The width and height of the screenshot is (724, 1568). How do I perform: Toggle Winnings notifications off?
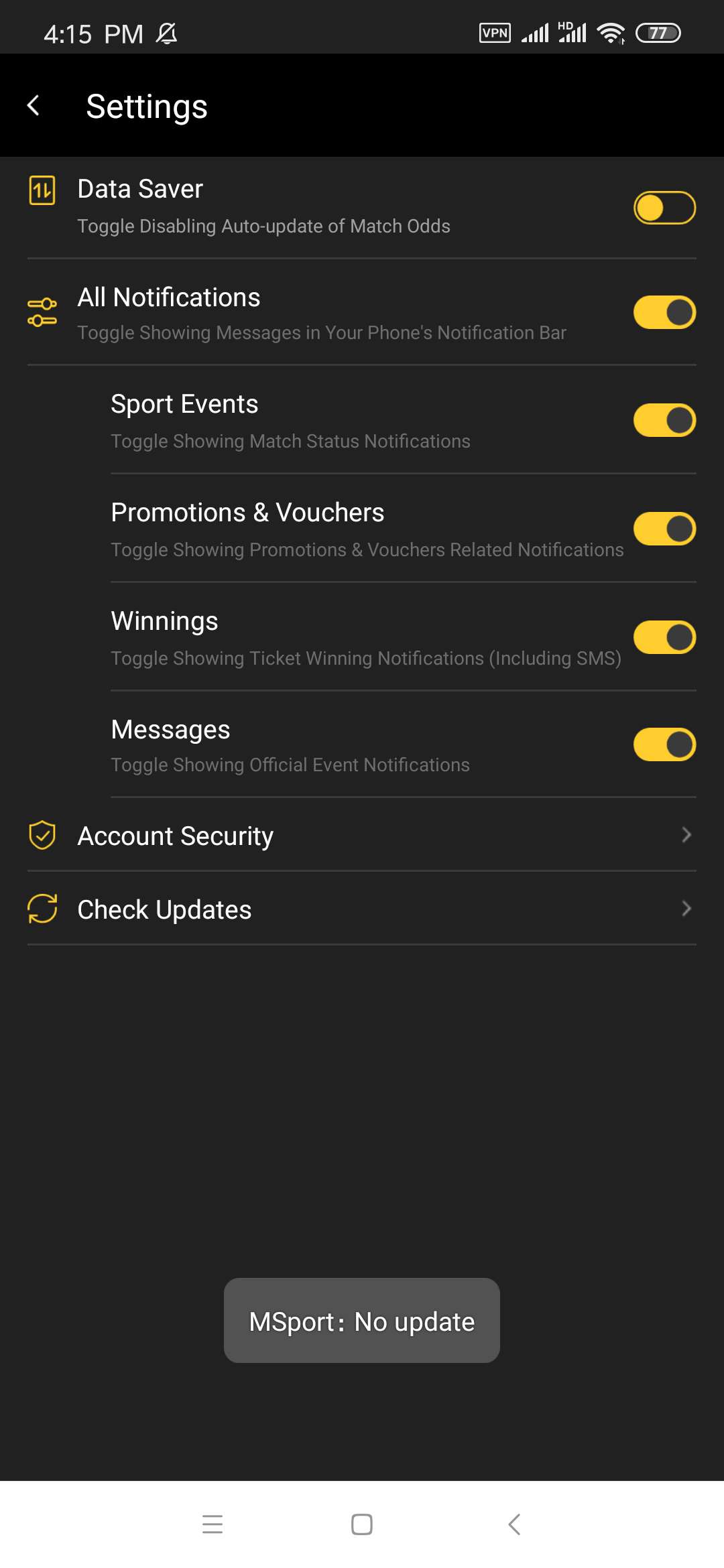click(664, 637)
